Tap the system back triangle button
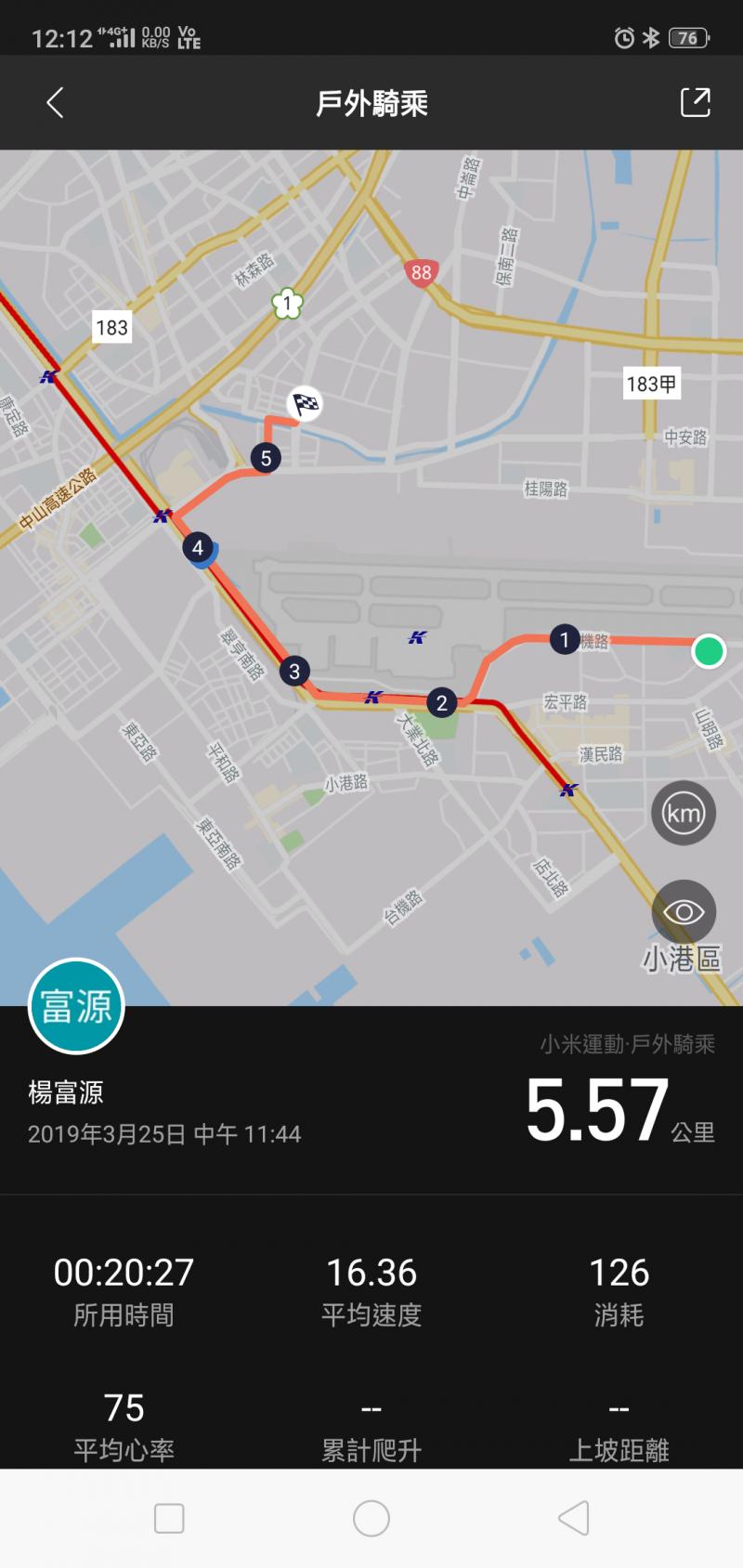Viewport: 743px width, 1568px height. pyautogui.click(x=574, y=1519)
